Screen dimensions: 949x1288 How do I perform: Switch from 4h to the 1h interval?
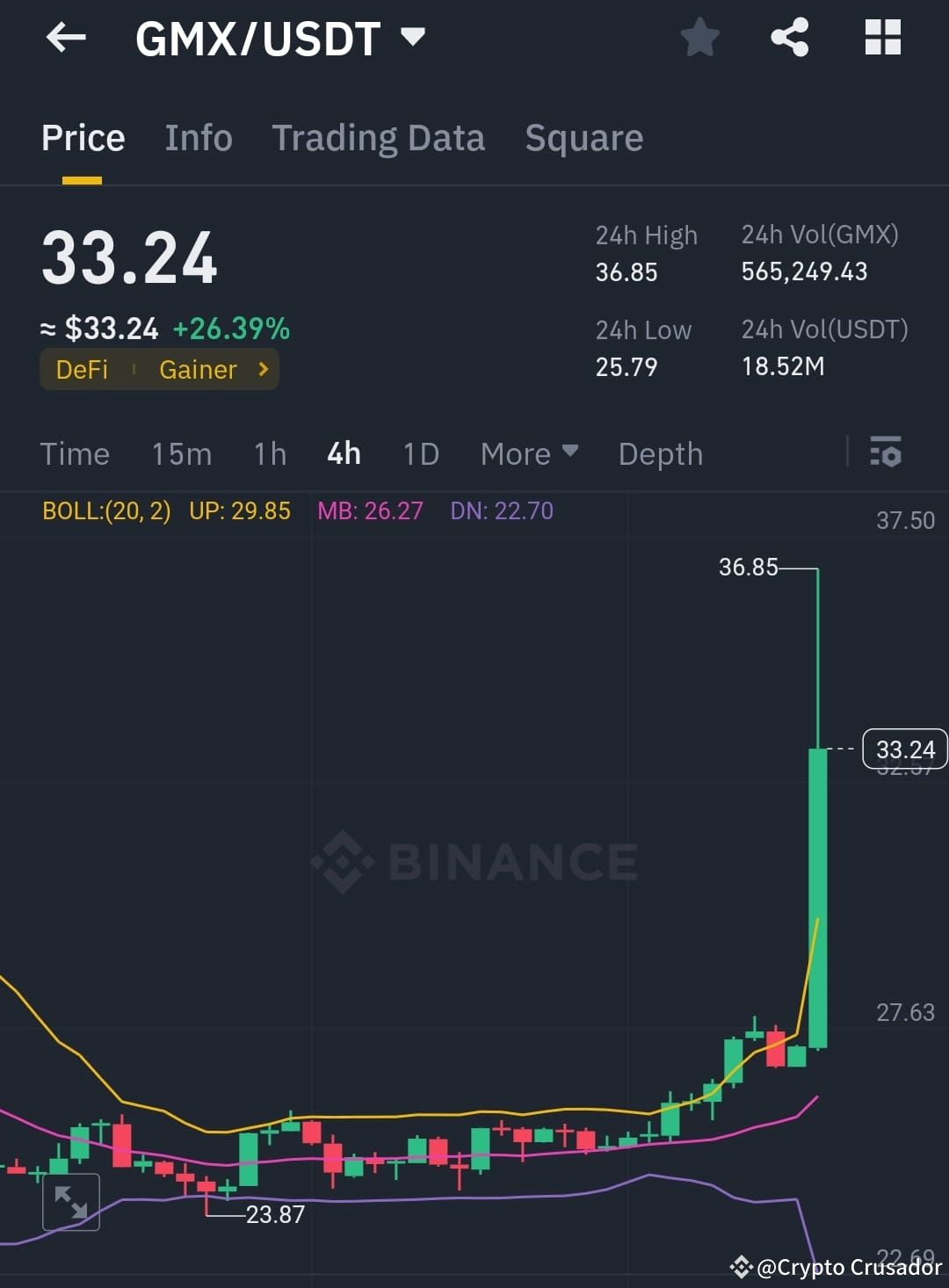(269, 453)
